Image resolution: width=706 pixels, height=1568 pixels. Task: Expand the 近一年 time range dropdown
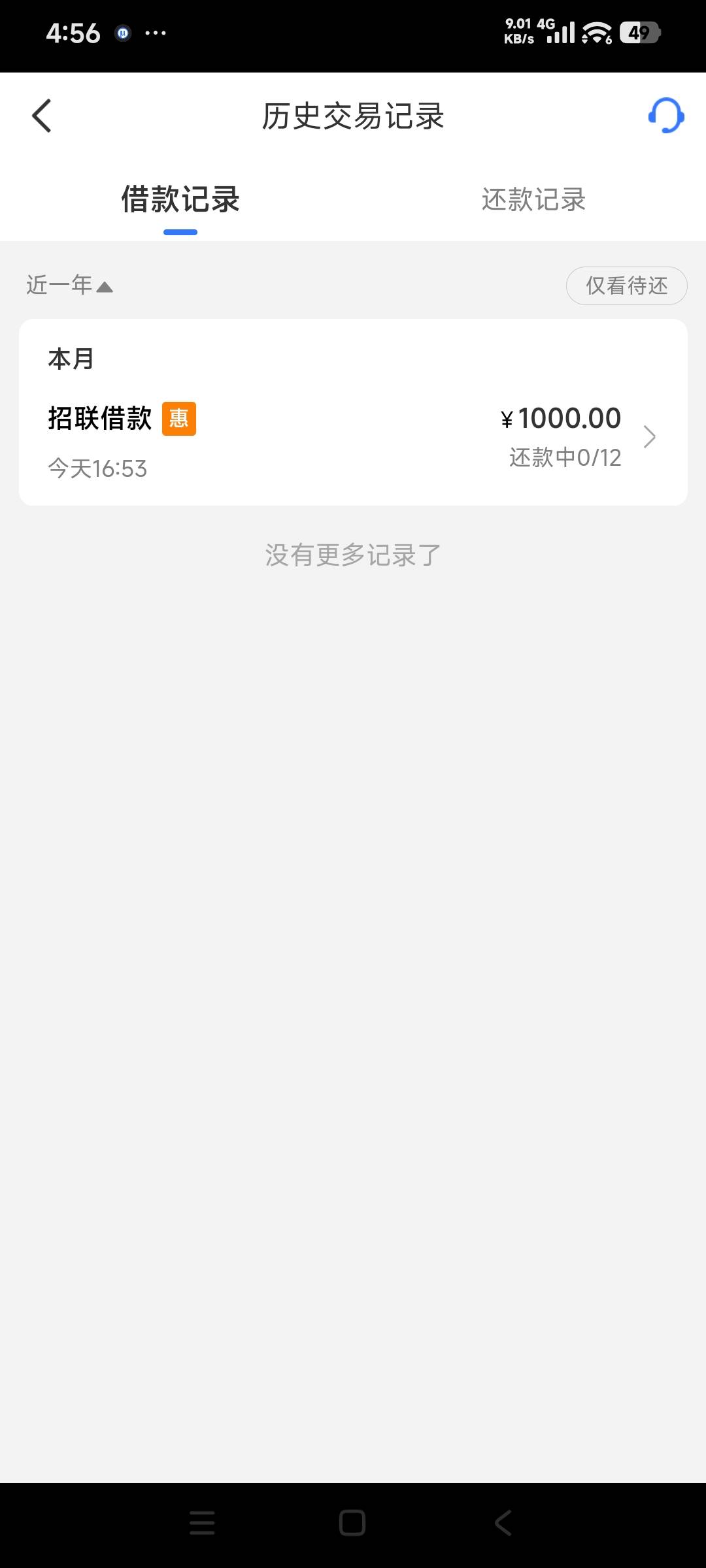pyautogui.click(x=69, y=286)
